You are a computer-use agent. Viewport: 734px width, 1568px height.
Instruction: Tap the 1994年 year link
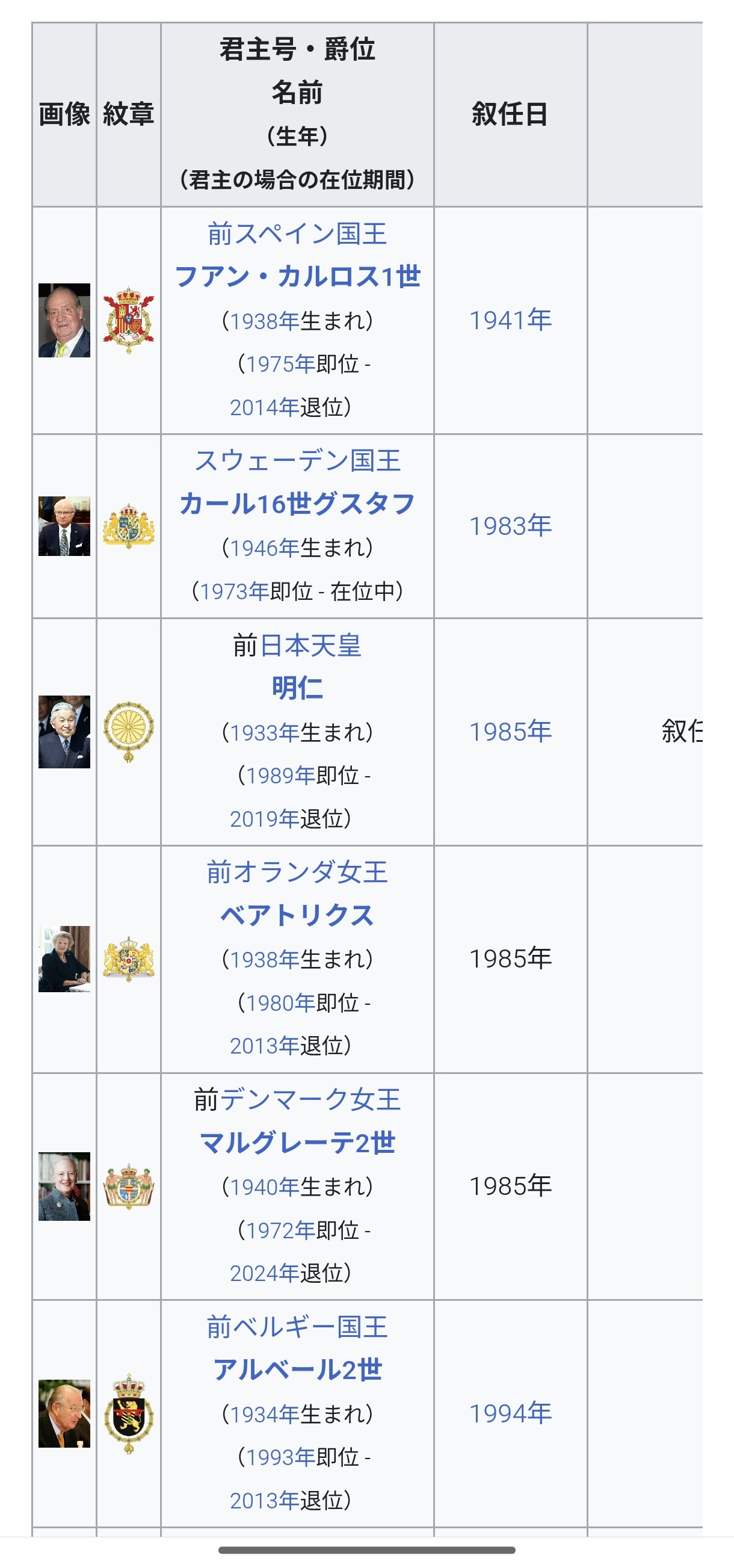click(x=510, y=1413)
